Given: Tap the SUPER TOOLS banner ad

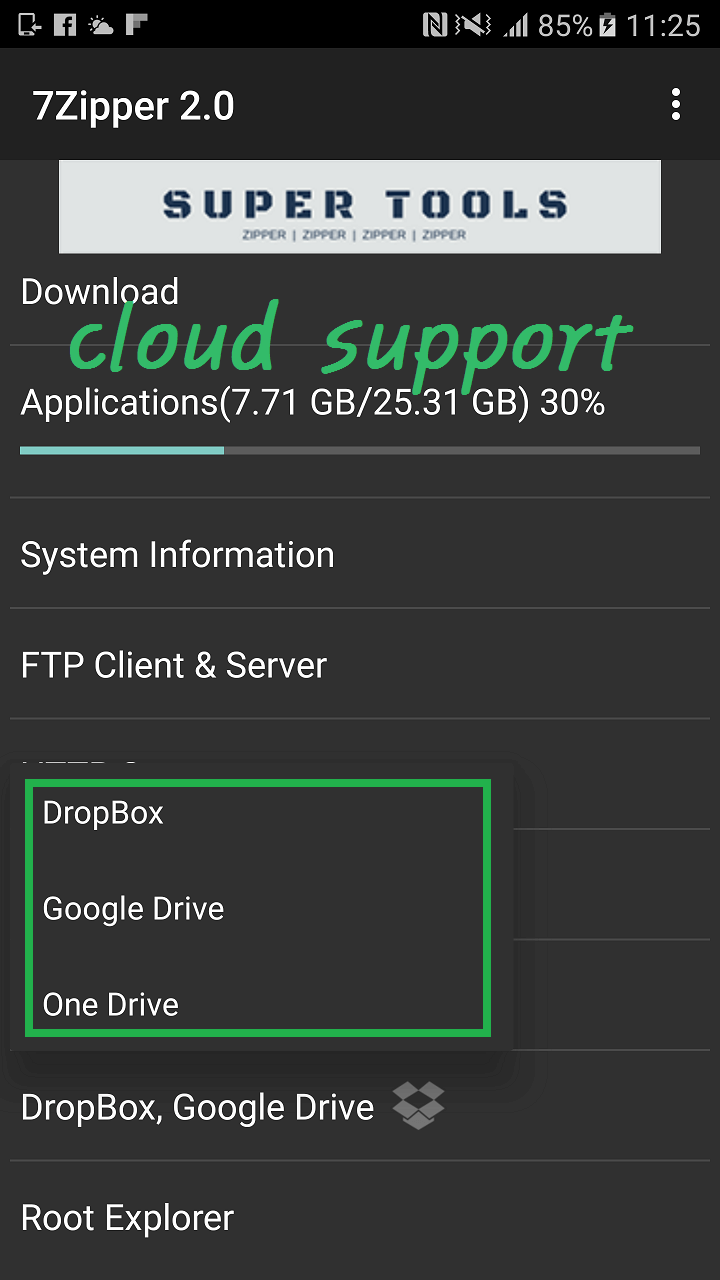Looking at the screenshot, I should [360, 206].
